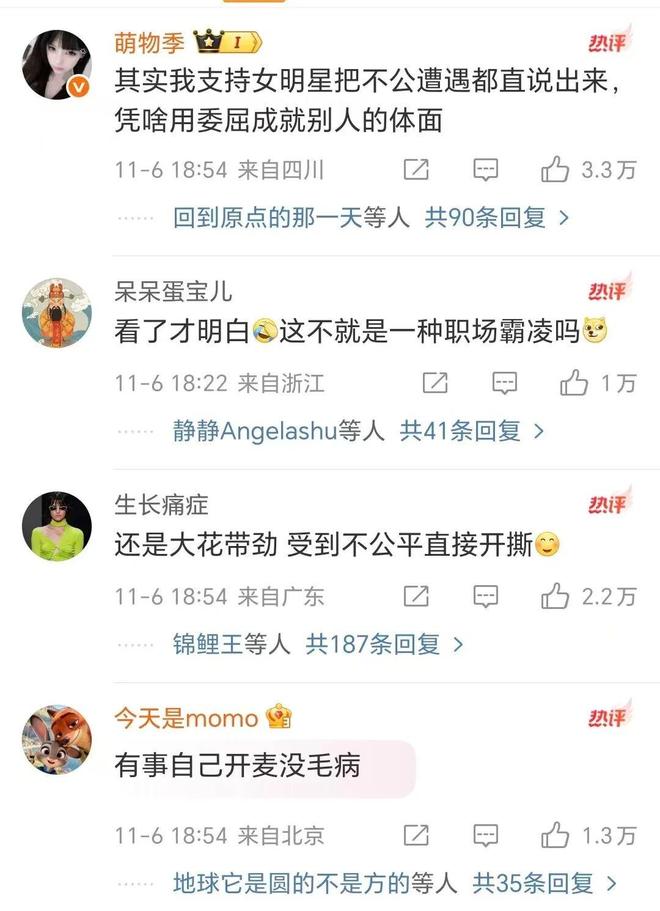Like 萌物季's comment
Viewport: 660px width, 911px height.
[x=556, y=170]
